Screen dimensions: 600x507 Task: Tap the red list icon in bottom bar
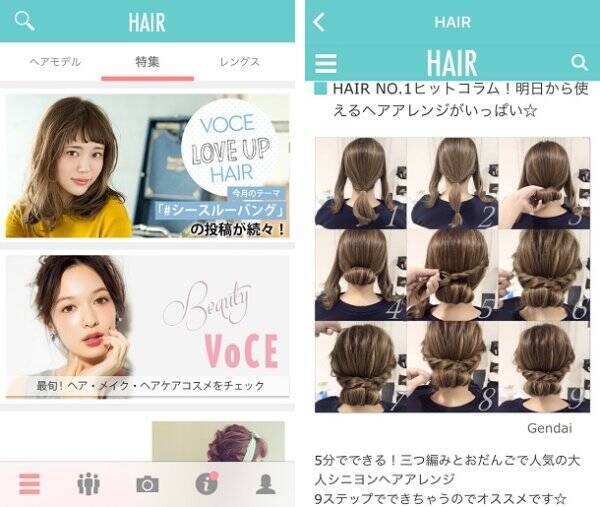[x=29, y=484]
